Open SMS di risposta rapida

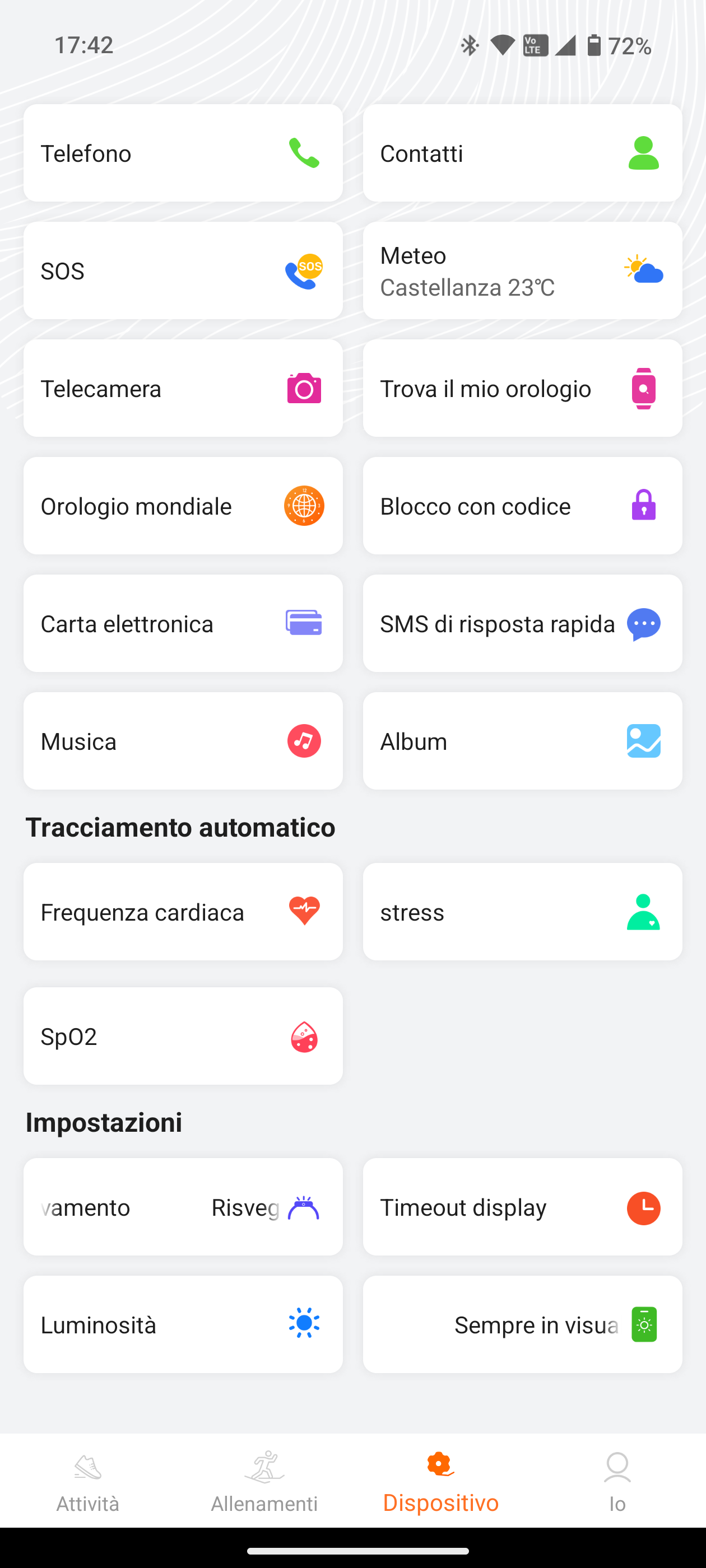[x=522, y=623]
